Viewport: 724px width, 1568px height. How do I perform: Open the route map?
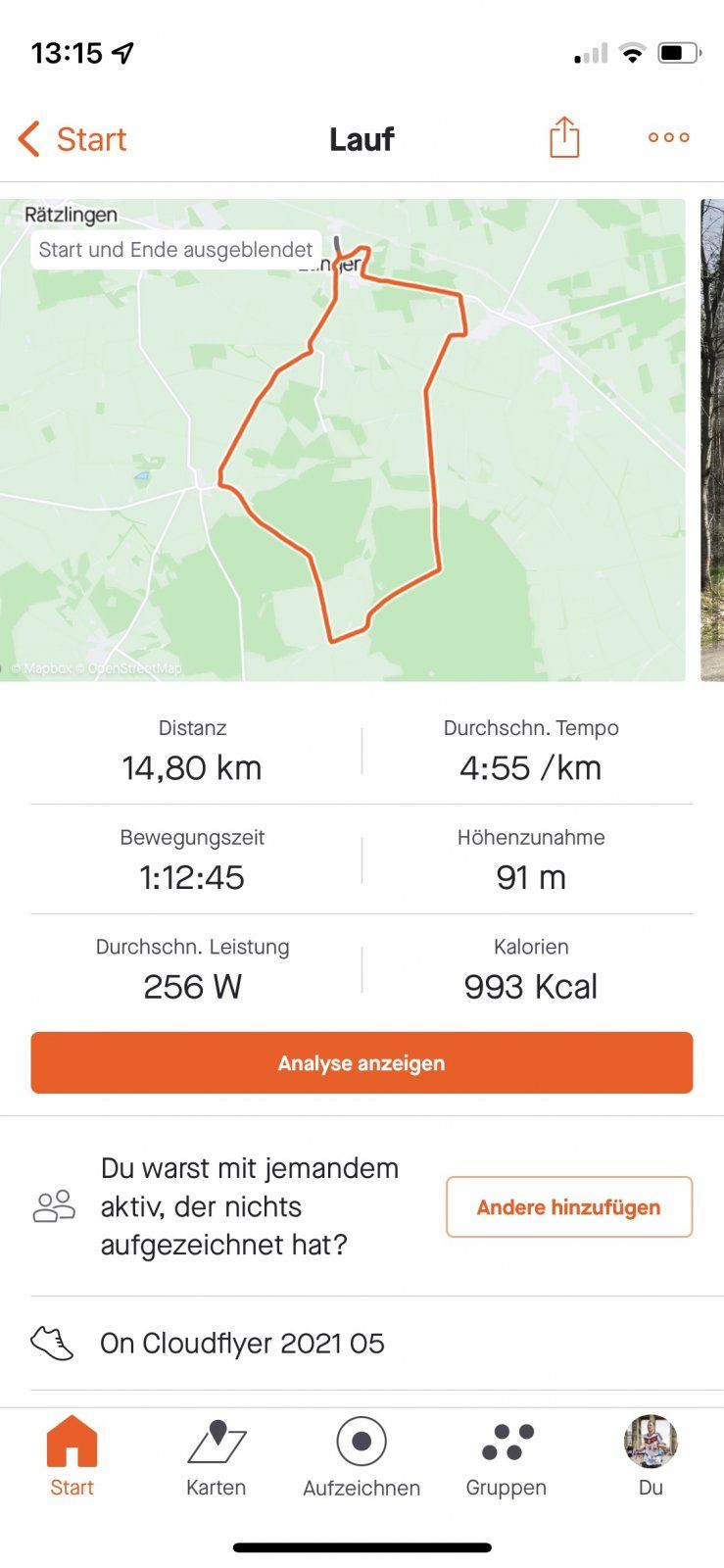coord(343,440)
